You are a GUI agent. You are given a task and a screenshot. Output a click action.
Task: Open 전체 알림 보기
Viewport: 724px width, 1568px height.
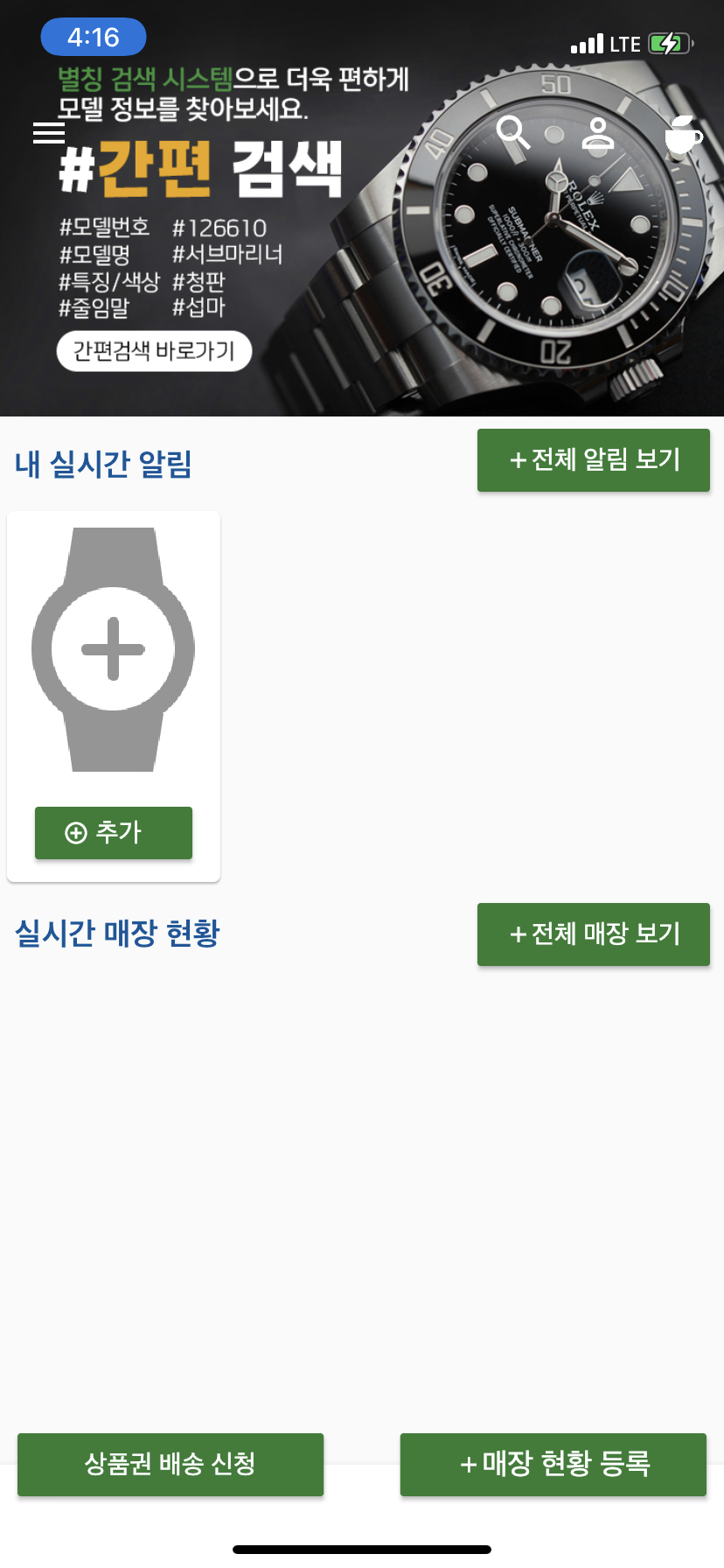tap(593, 460)
